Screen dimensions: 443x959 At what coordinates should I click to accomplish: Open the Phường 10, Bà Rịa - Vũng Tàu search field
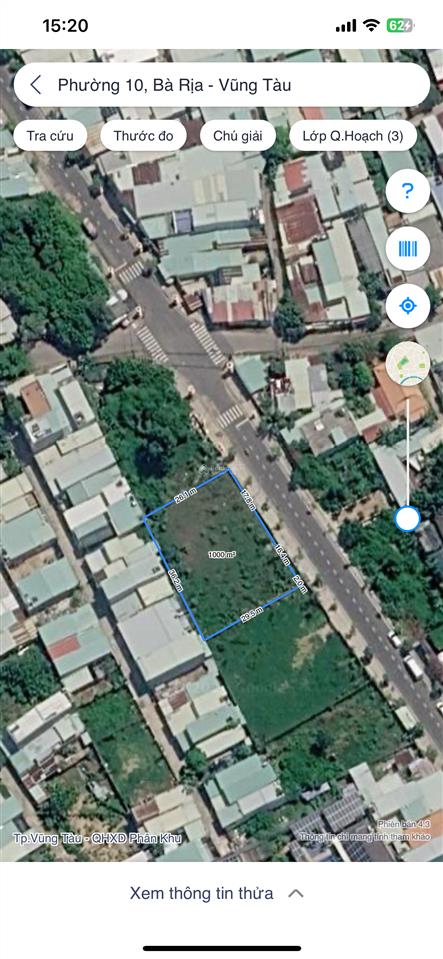tap(222, 85)
